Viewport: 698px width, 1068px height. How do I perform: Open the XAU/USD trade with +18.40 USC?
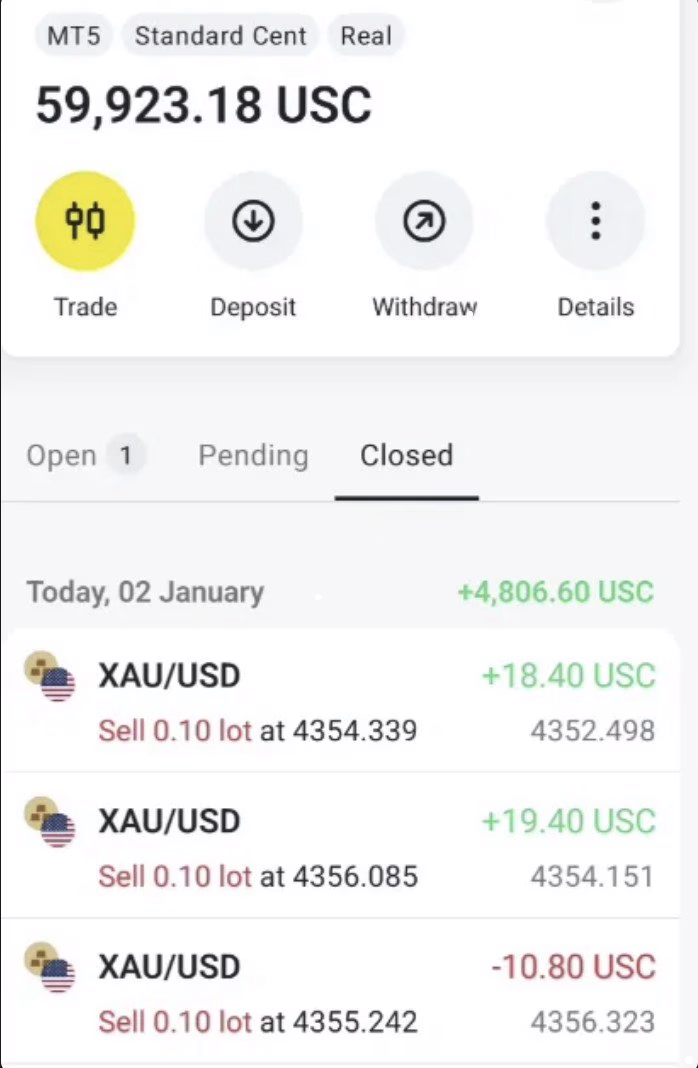(340, 702)
